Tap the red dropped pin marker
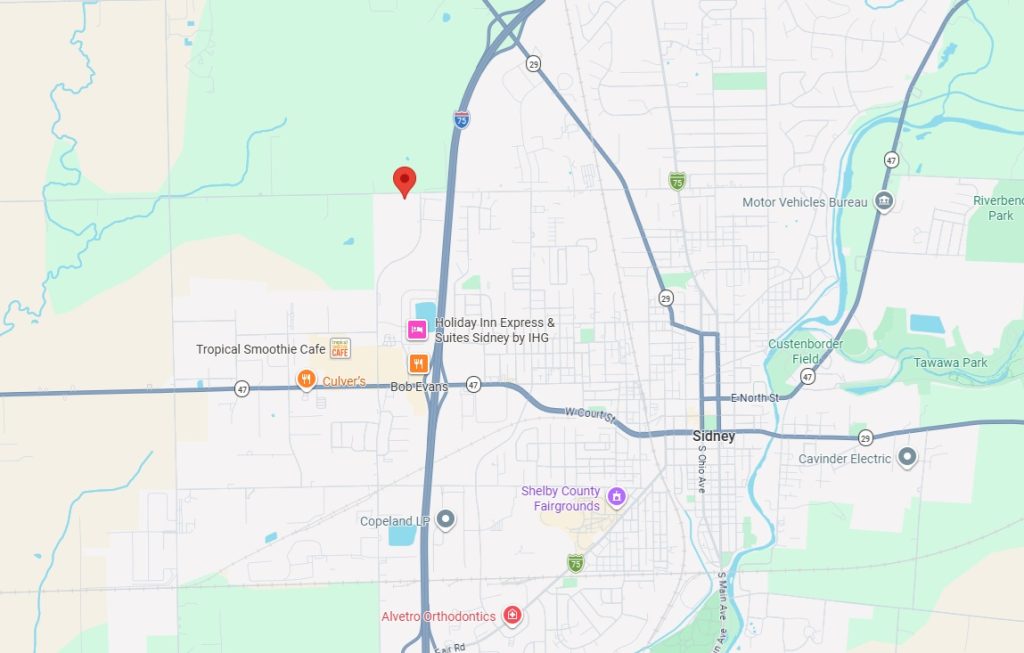Viewport: 1024px width, 653px height. tap(404, 181)
